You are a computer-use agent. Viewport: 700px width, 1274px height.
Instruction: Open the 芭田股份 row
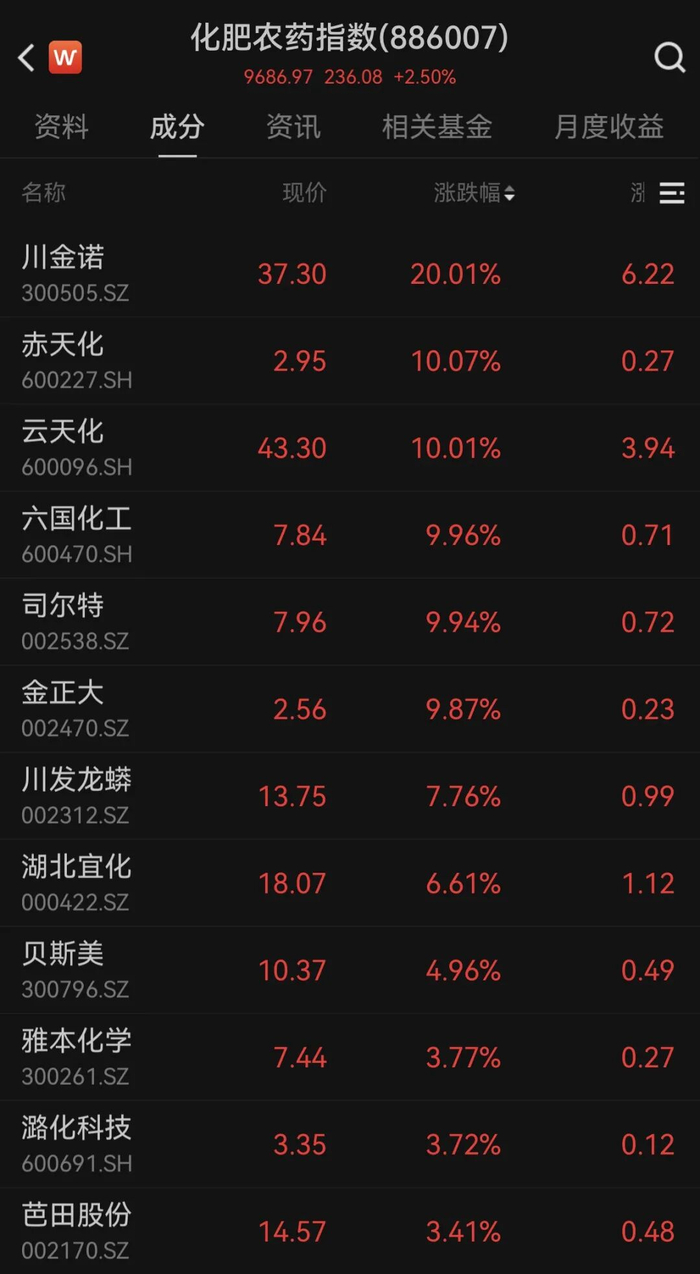[350, 1231]
